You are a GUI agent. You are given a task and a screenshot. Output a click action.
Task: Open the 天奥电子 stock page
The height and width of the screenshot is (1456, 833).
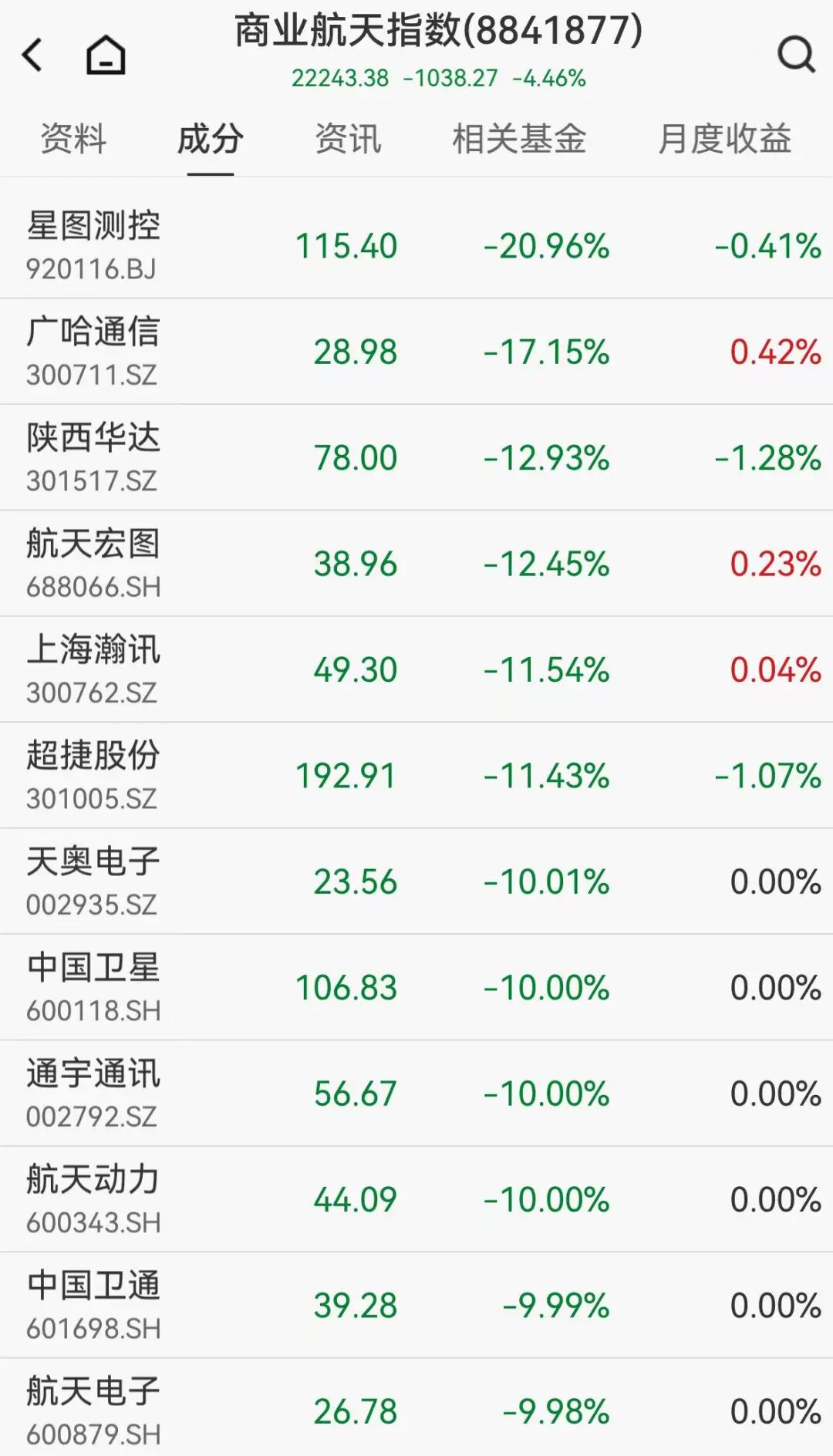(x=93, y=881)
